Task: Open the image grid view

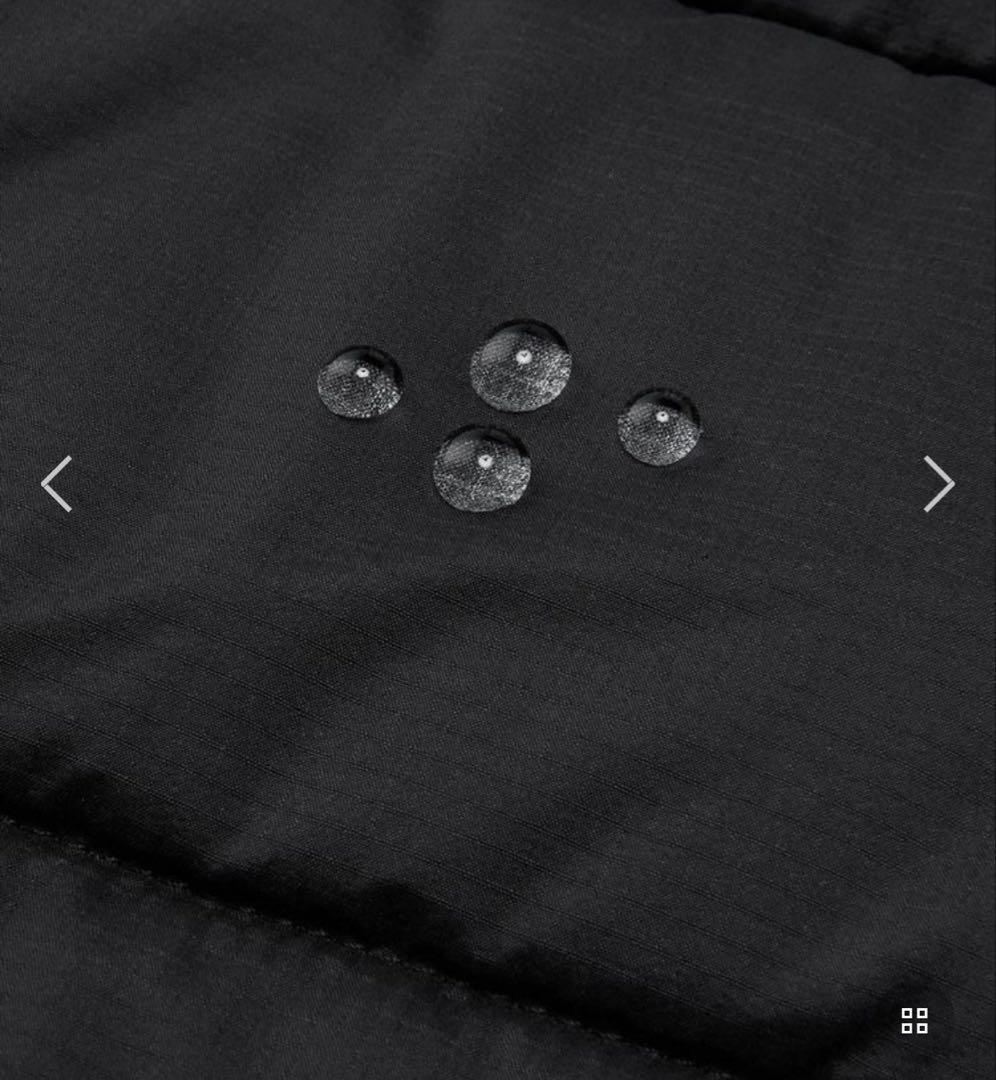Action: tap(914, 1021)
